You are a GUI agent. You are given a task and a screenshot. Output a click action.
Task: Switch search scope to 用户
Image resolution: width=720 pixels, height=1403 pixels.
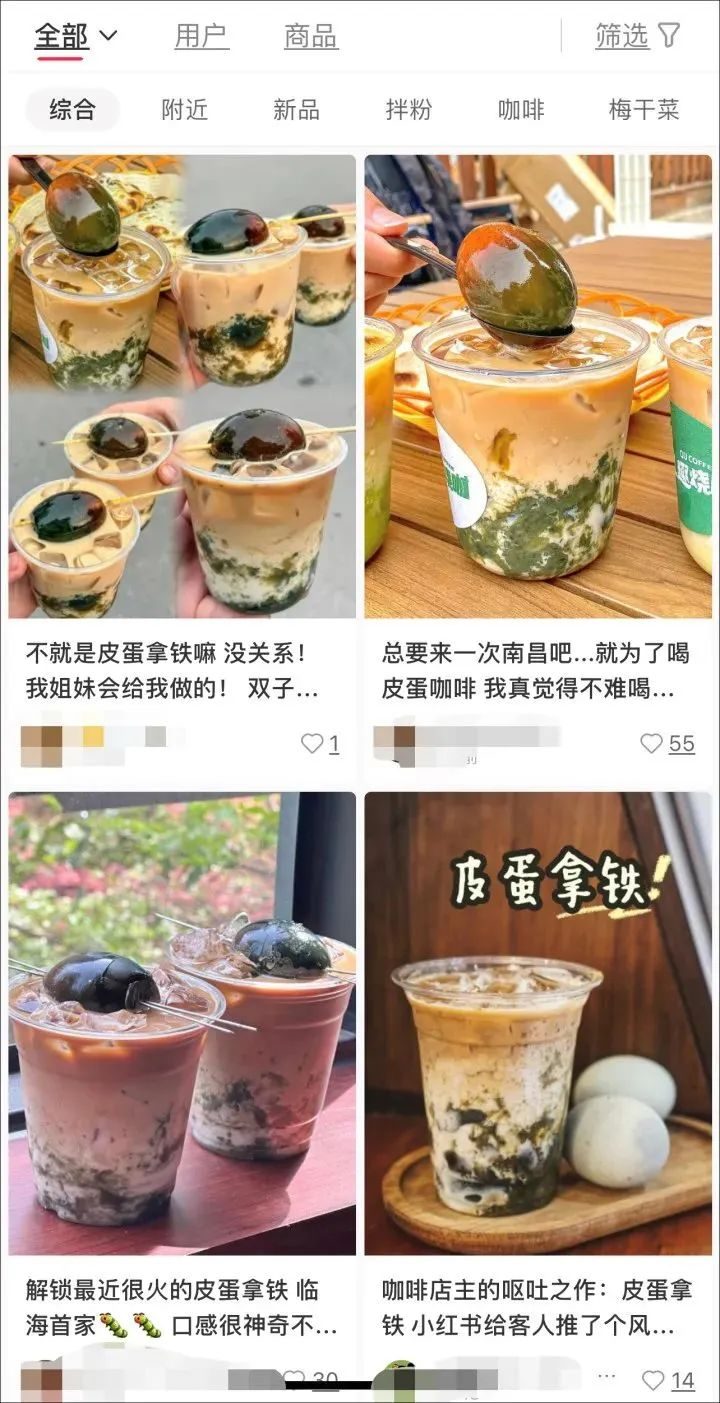[203, 33]
